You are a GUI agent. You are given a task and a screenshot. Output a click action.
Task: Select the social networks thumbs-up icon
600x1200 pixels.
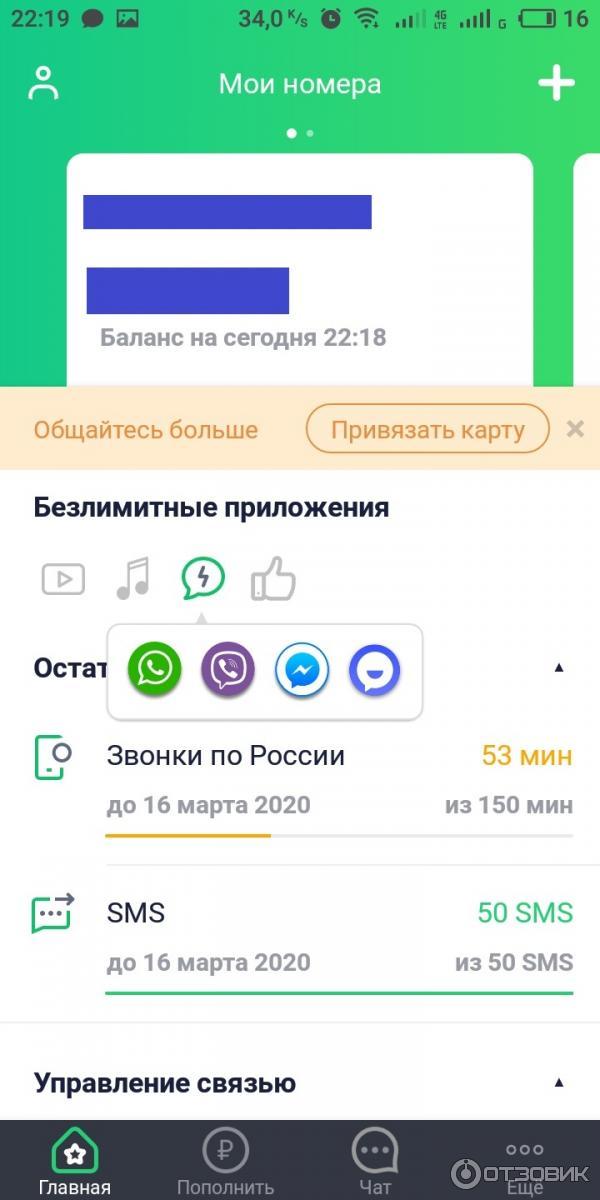click(273, 579)
